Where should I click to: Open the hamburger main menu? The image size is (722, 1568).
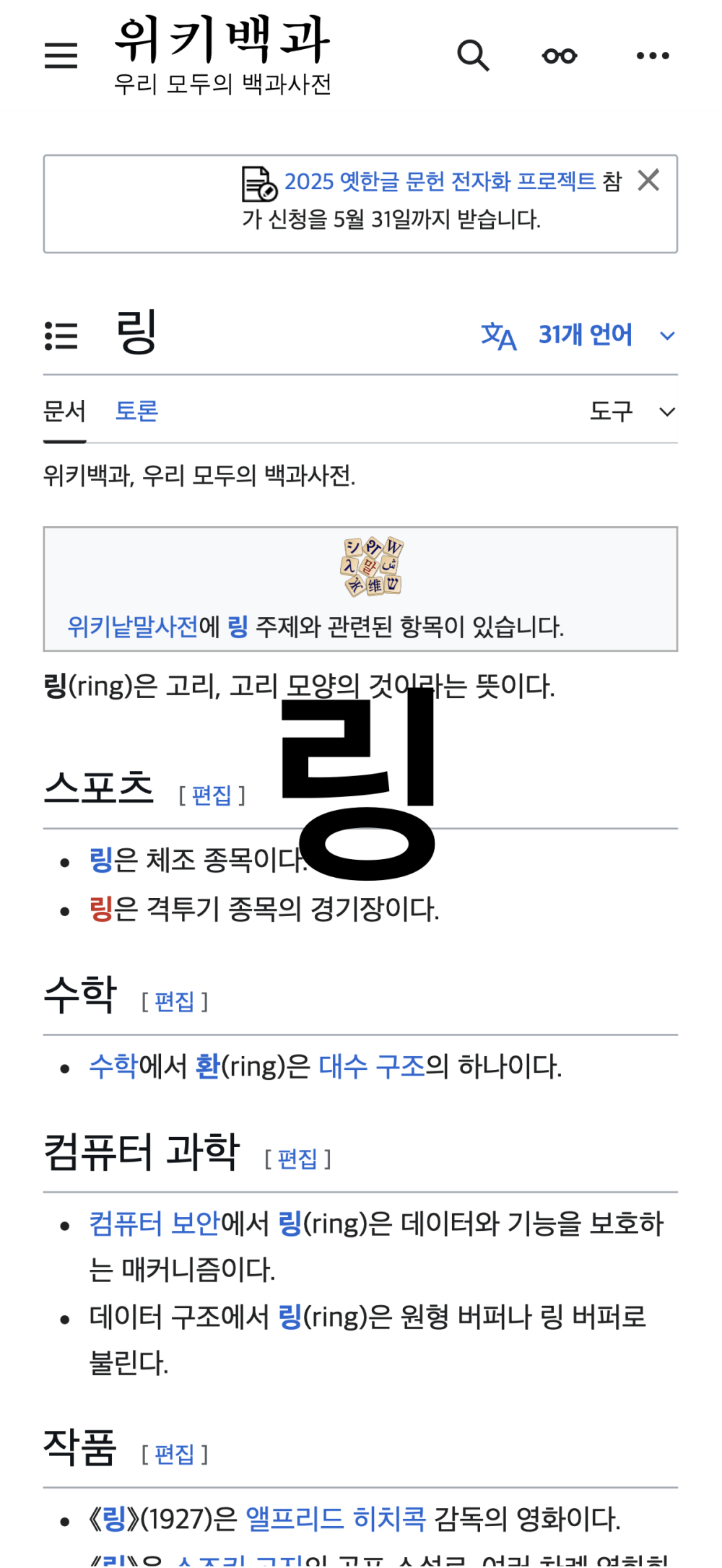tap(61, 56)
